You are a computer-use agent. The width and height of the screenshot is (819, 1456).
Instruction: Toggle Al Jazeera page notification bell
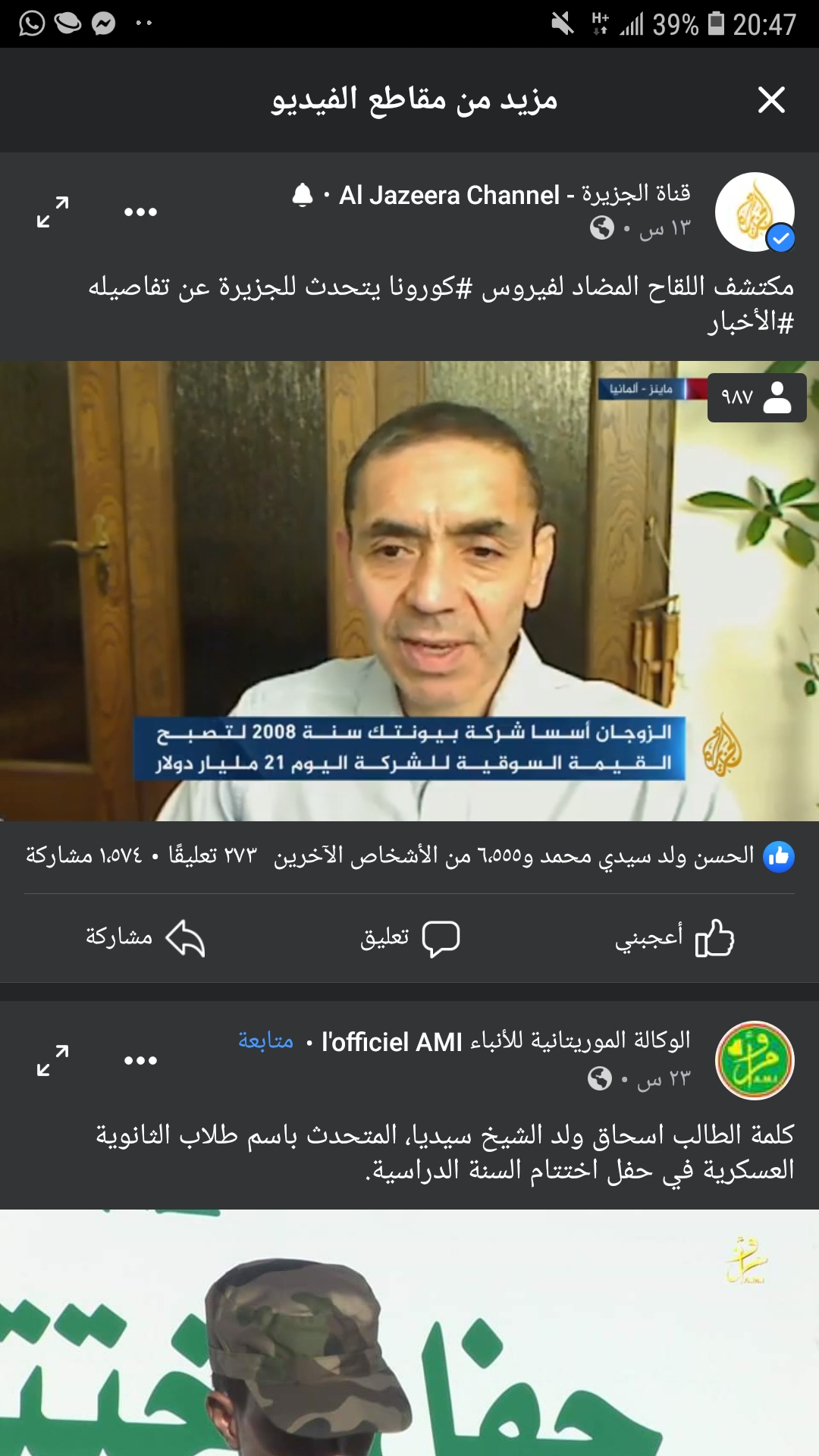click(302, 195)
